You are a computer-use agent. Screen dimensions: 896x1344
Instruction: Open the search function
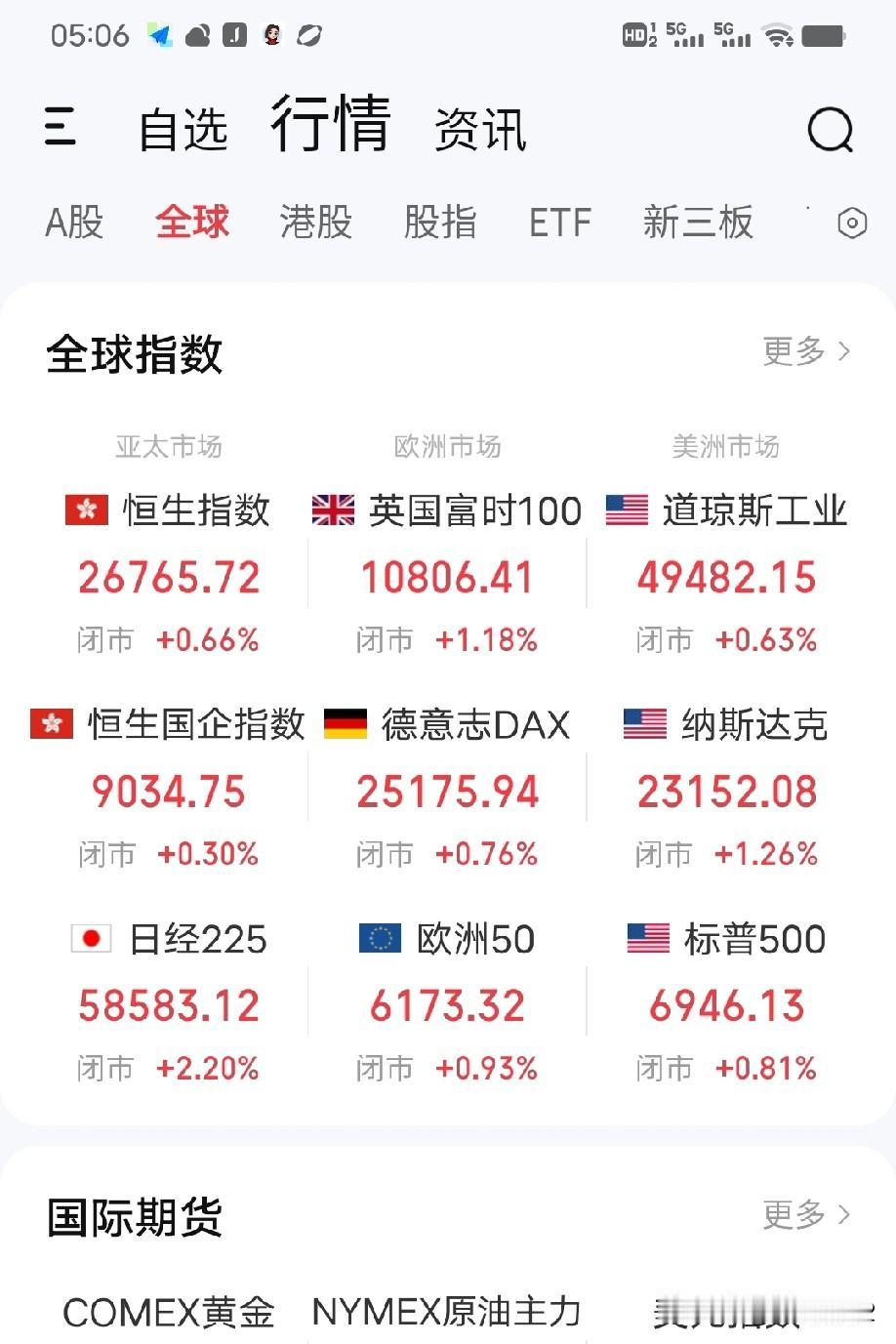829,129
